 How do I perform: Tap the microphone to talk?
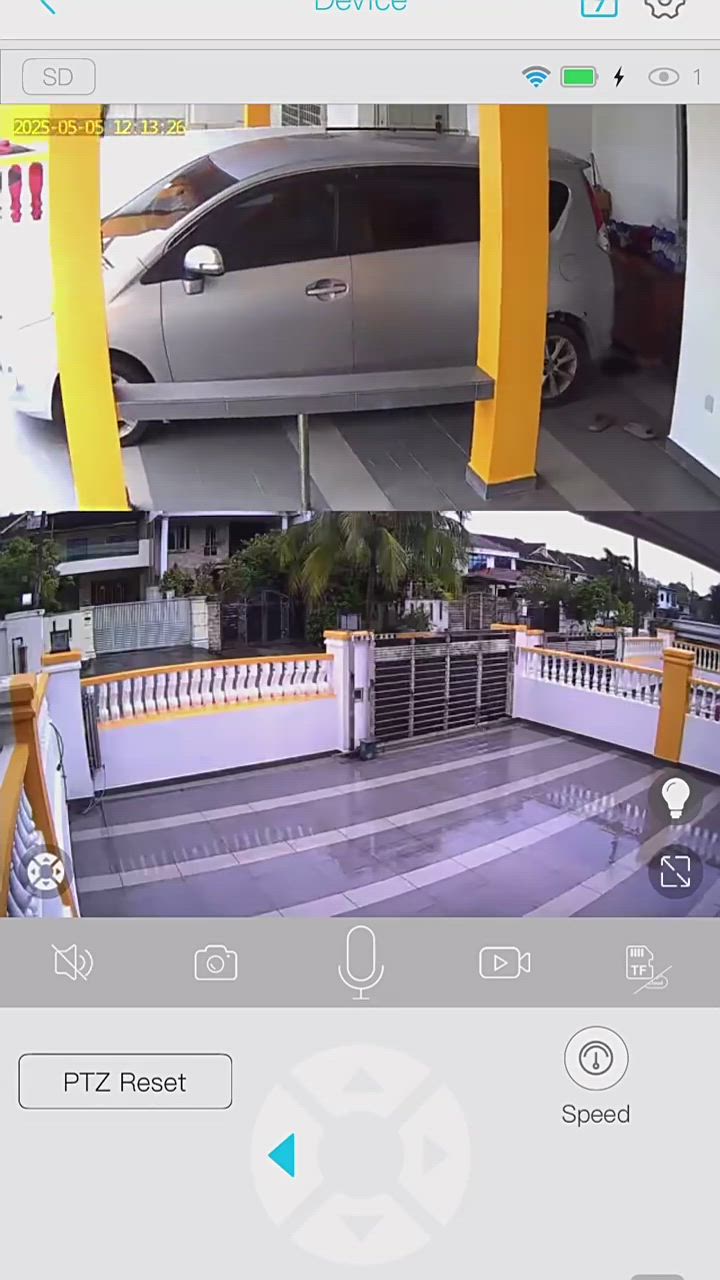pyautogui.click(x=360, y=962)
